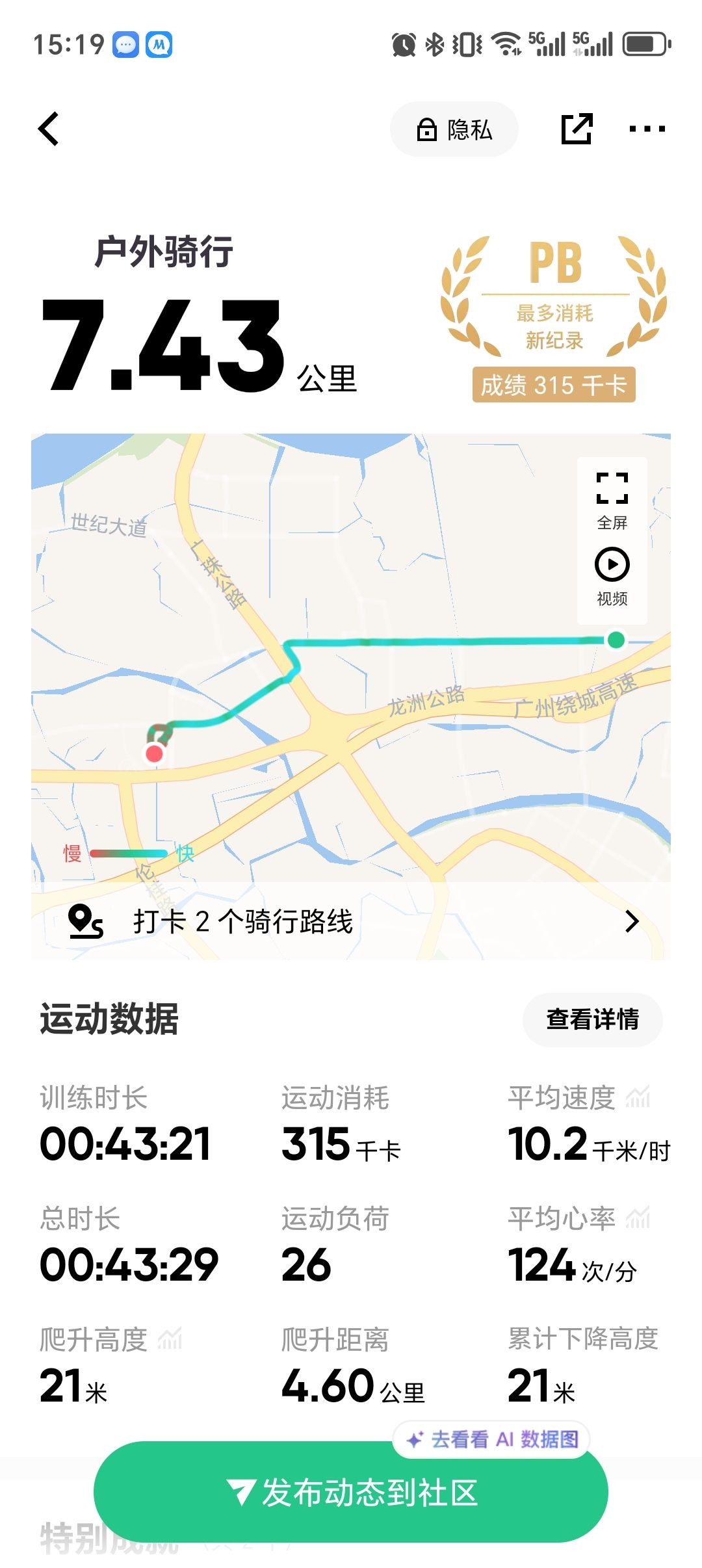Go back using the top-left arrow
Screen dimensions: 702x1568
tap(49, 129)
